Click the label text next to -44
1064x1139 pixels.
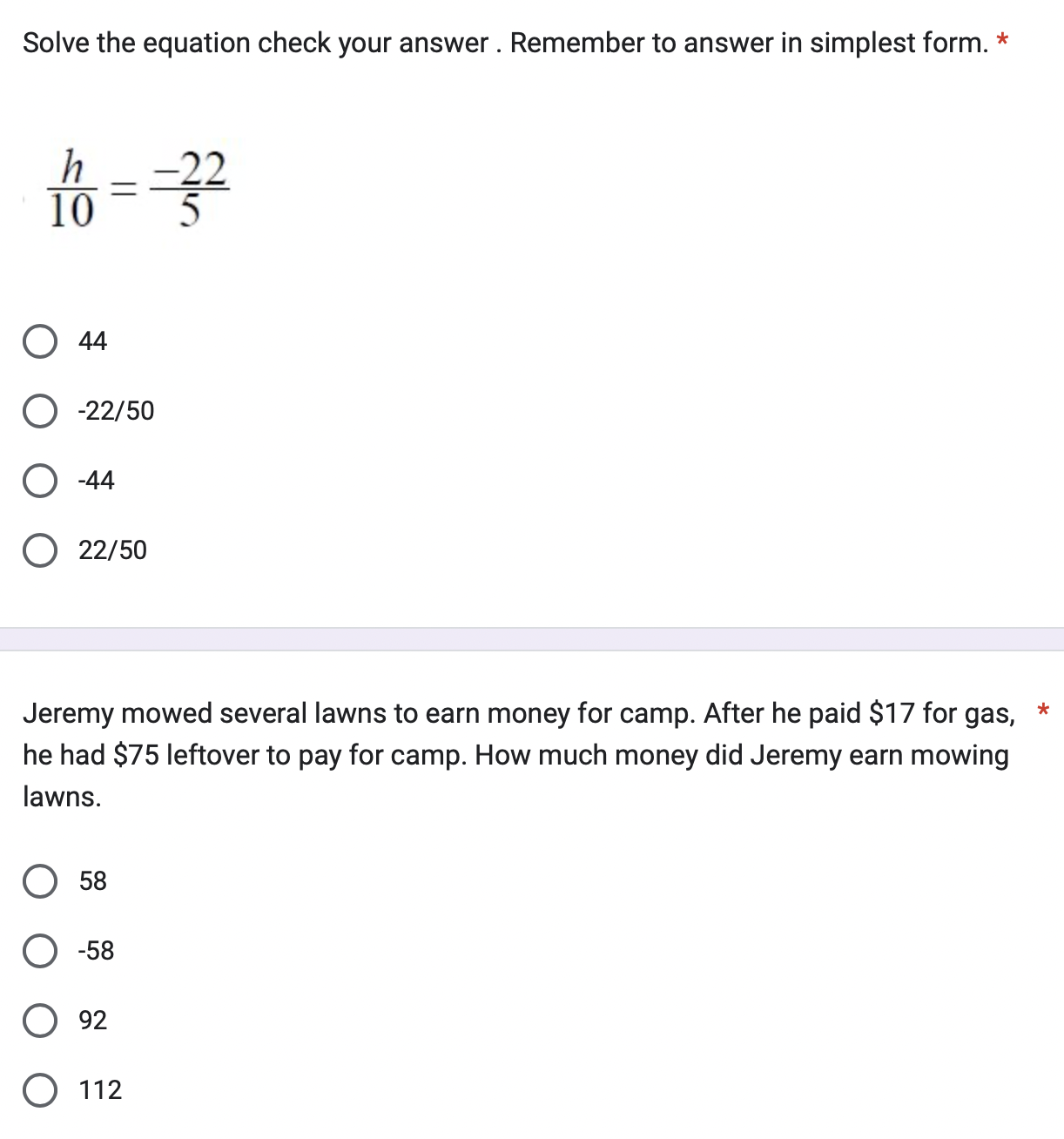pyautogui.click(x=97, y=480)
